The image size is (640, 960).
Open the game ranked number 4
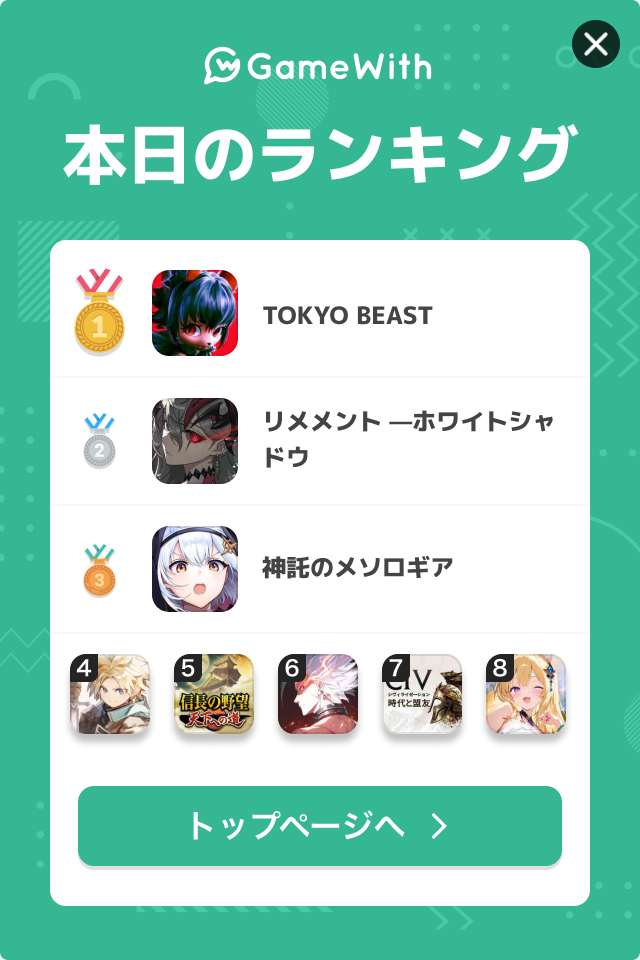click(110, 695)
